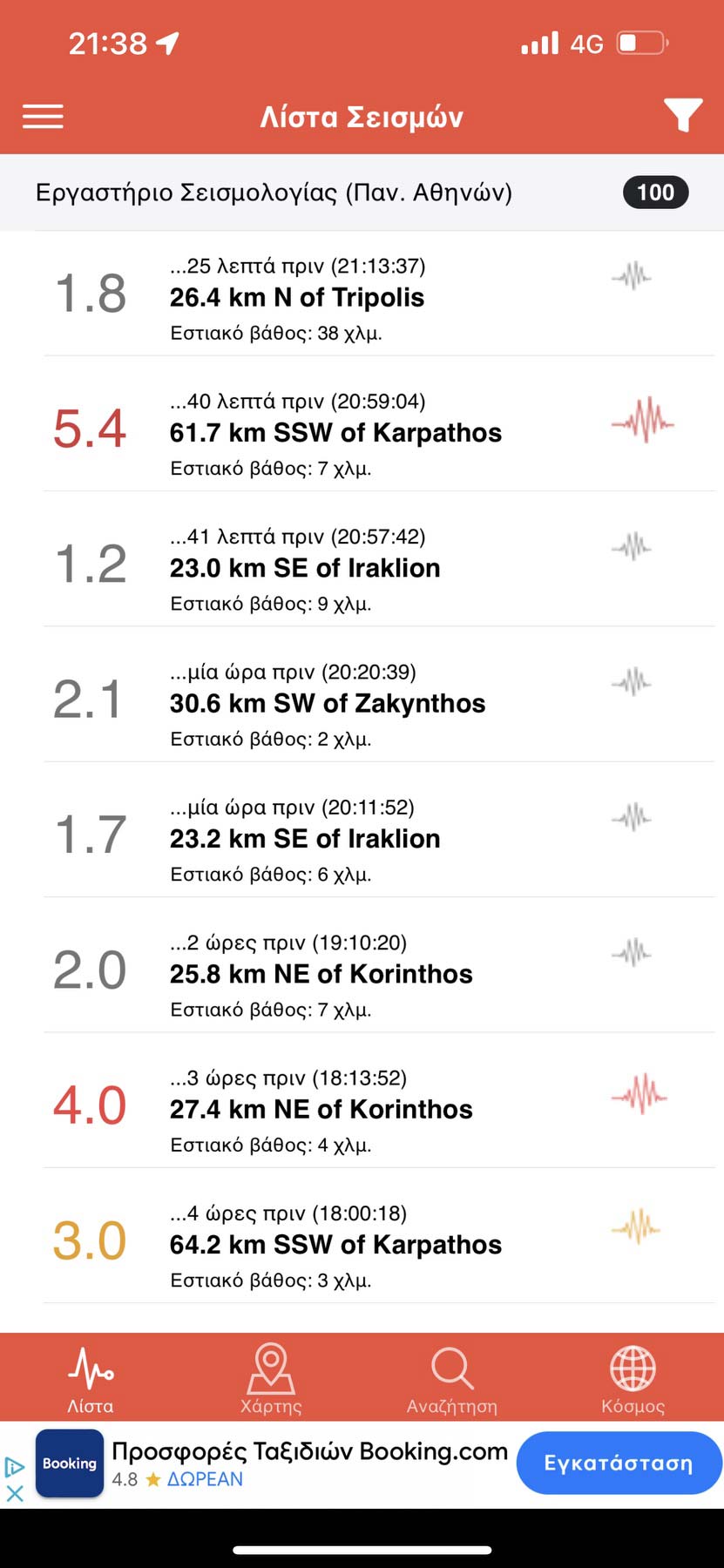Image resolution: width=724 pixels, height=1568 pixels.
Task: Tap the Εγκατάσταση button in the Booking ad
Action: tap(618, 1463)
